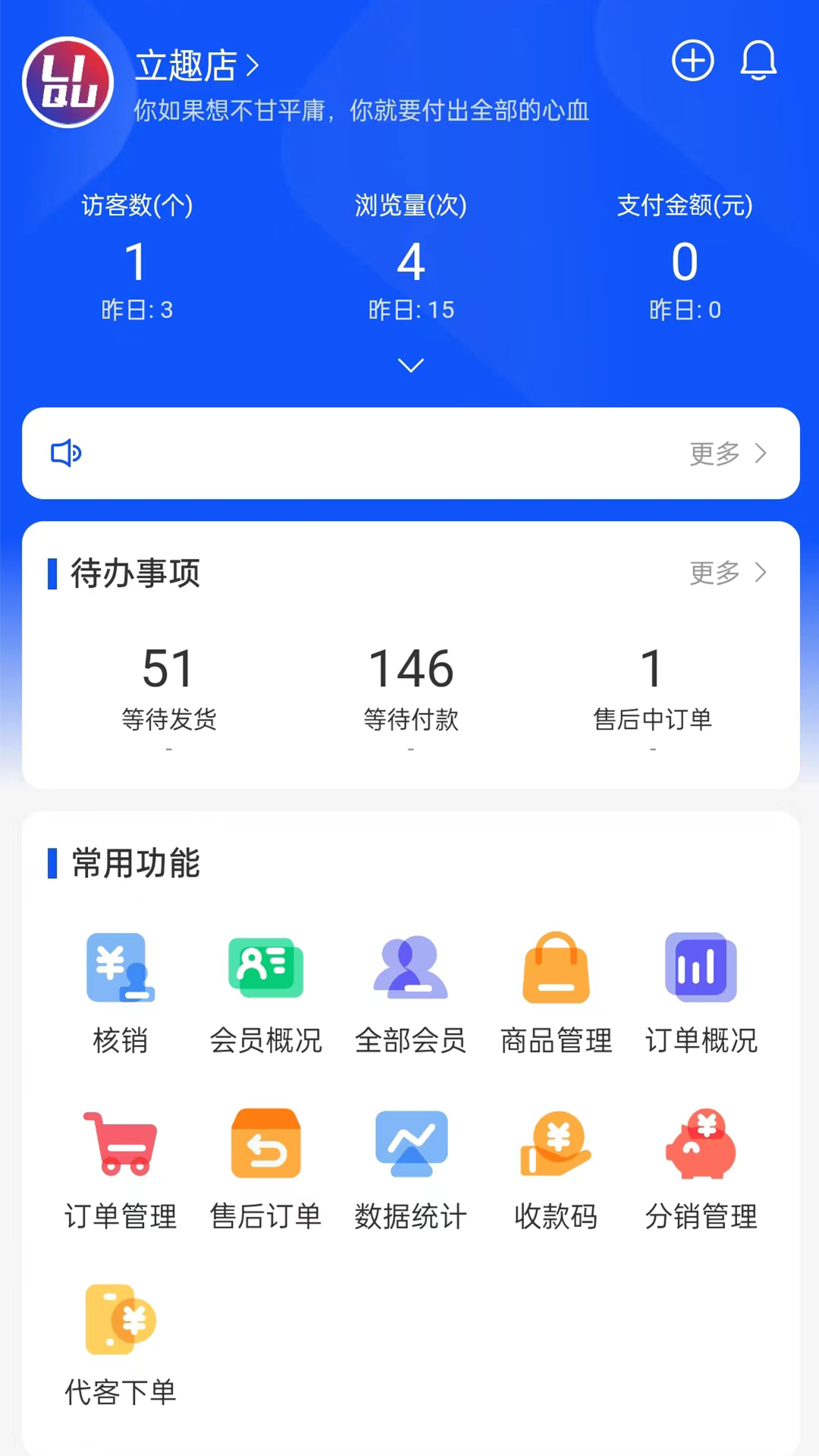
Task: Tap the plus button in top bar
Action: click(692, 61)
